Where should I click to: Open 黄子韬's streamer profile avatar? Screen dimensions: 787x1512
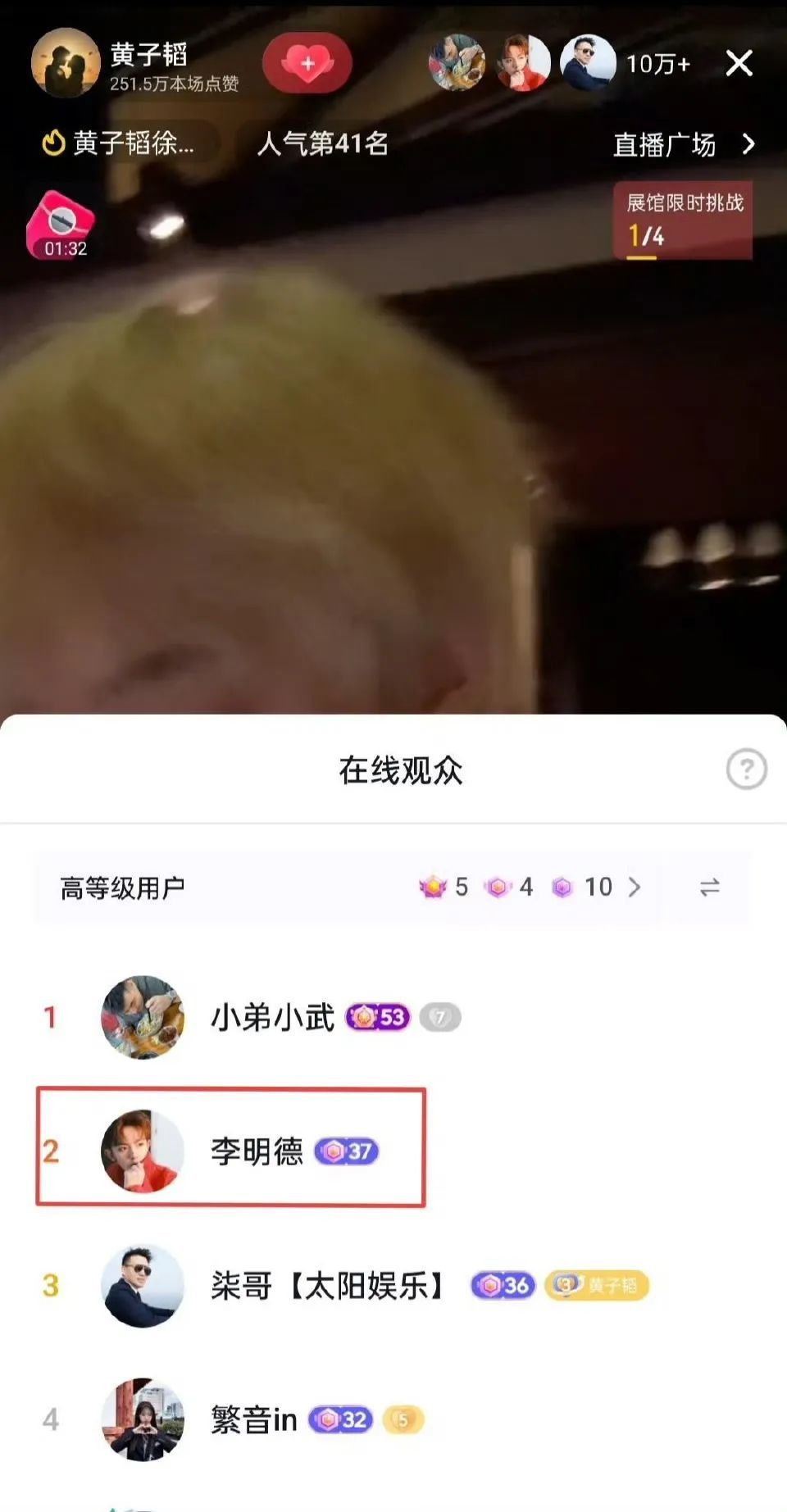pyautogui.click(x=66, y=63)
